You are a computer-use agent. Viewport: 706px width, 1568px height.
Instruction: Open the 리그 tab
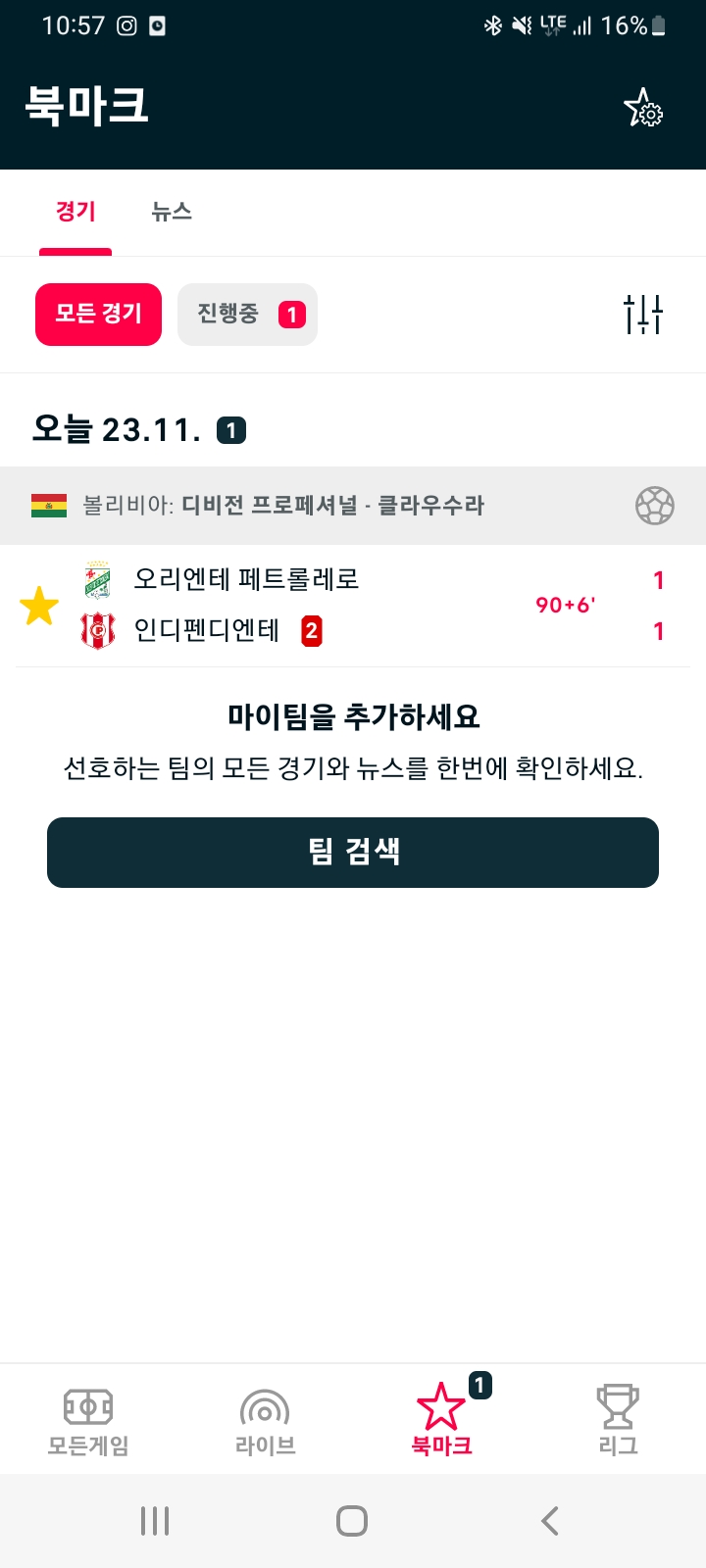coord(618,1421)
